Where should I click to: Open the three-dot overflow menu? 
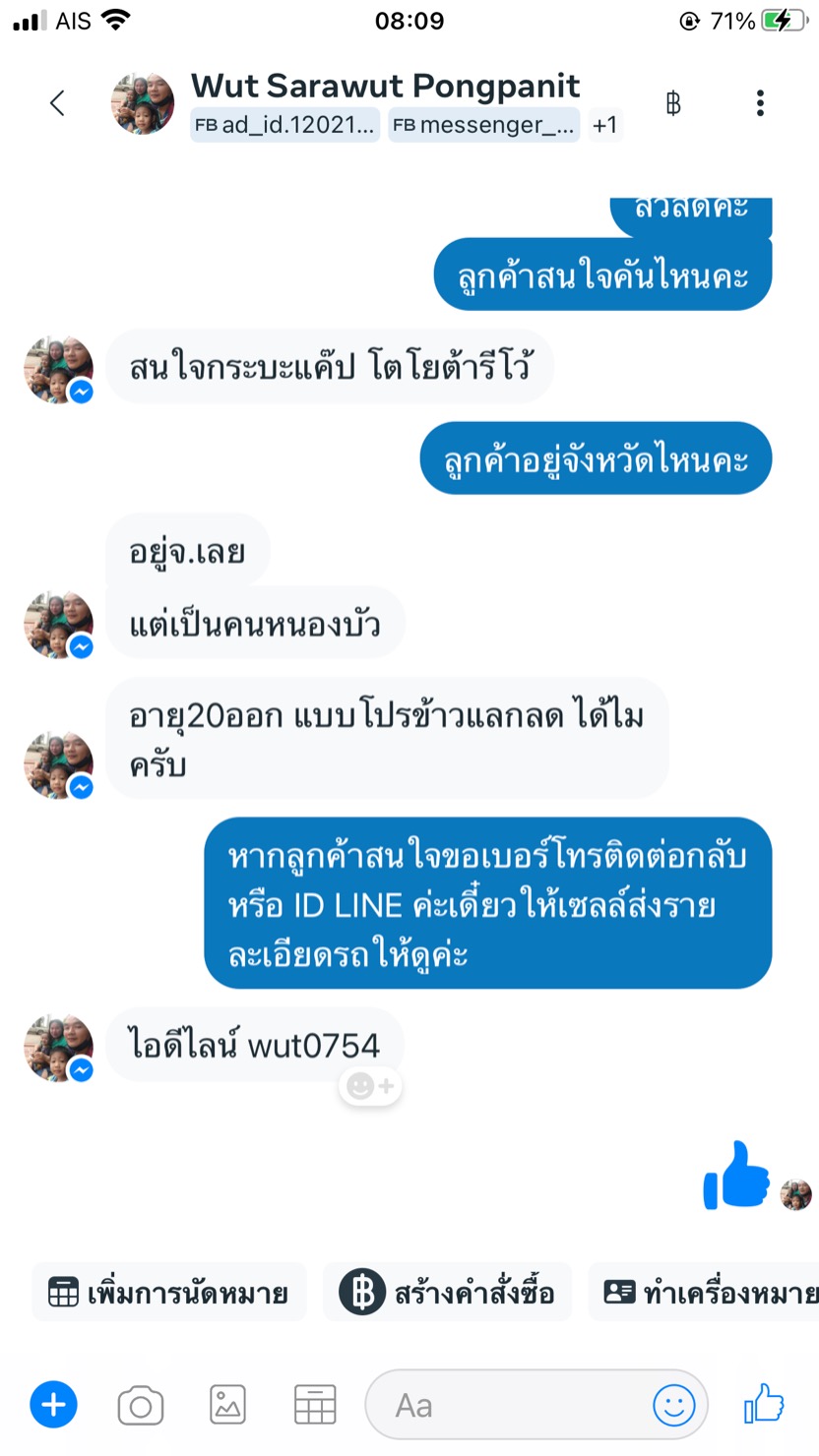coord(760,103)
